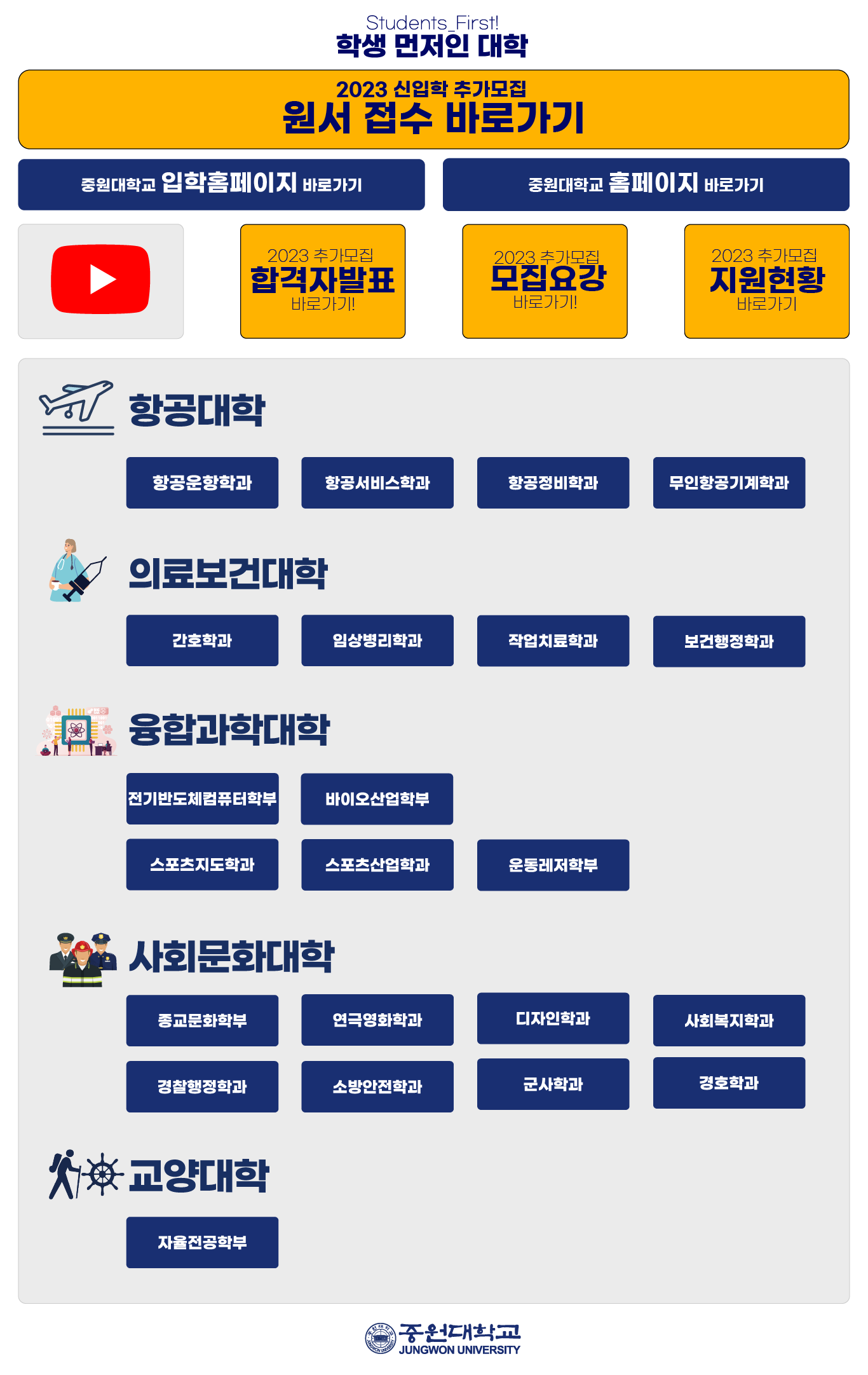Open the YouTube channel tile

[100, 280]
